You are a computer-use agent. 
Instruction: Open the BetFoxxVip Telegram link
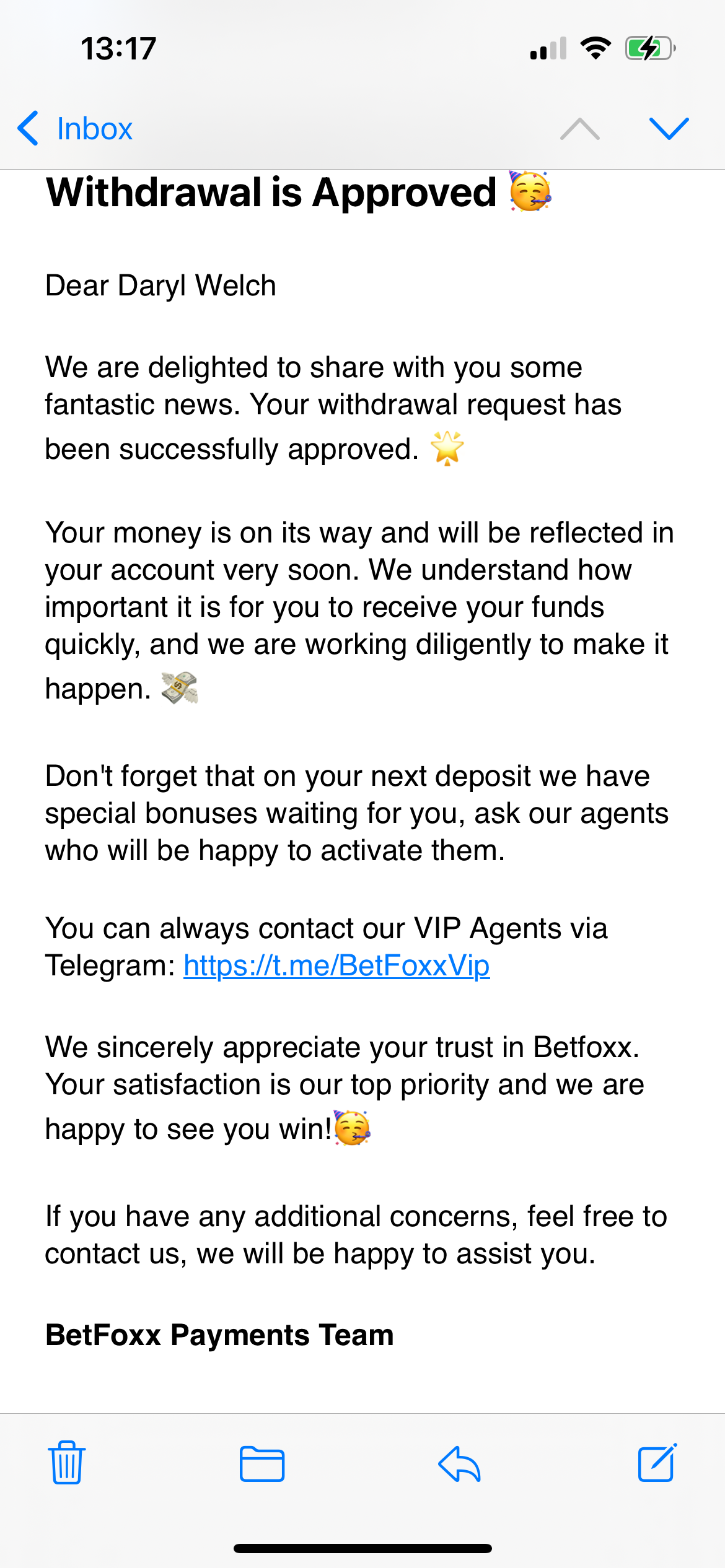point(336,965)
